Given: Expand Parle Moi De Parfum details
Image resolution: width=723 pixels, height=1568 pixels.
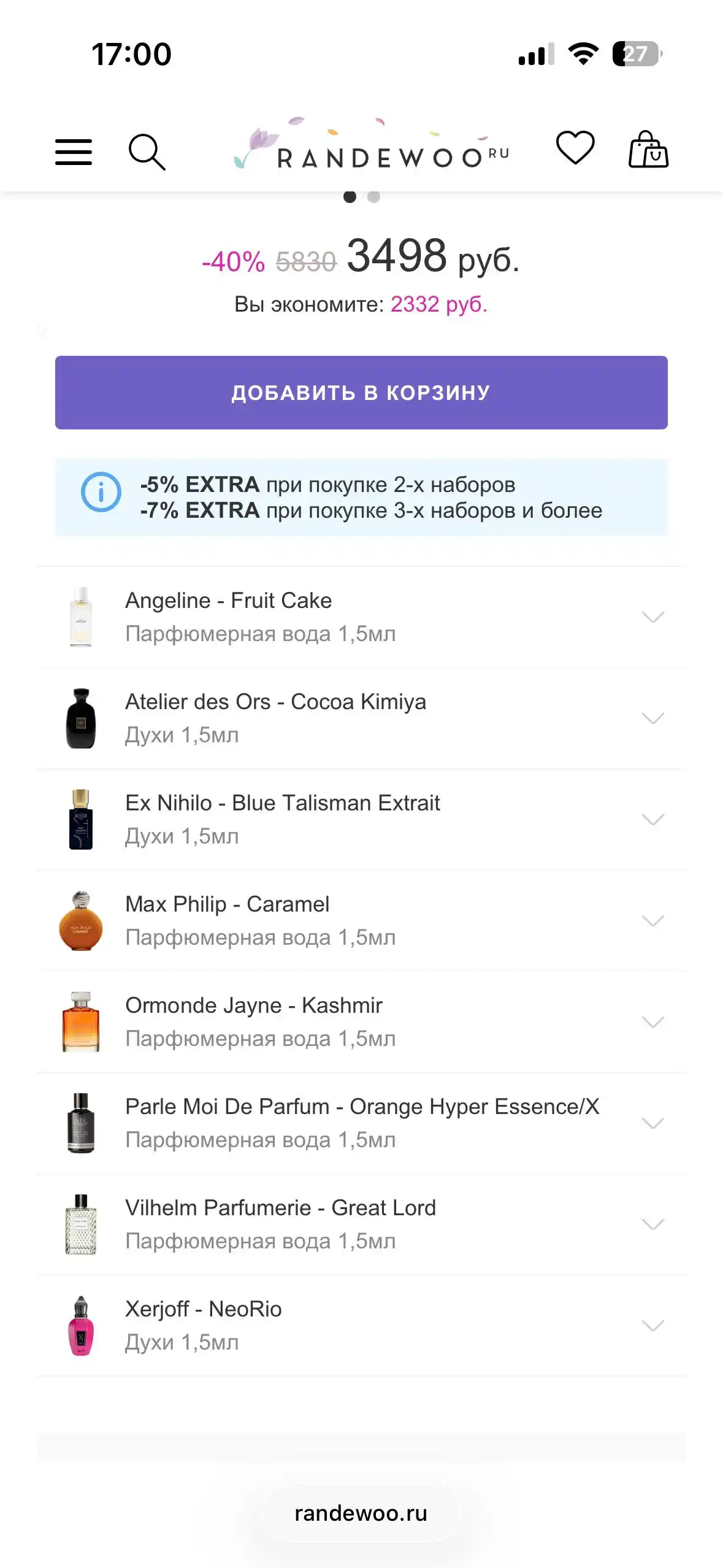Looking at the screenshot, I should tap(654, 1121).
